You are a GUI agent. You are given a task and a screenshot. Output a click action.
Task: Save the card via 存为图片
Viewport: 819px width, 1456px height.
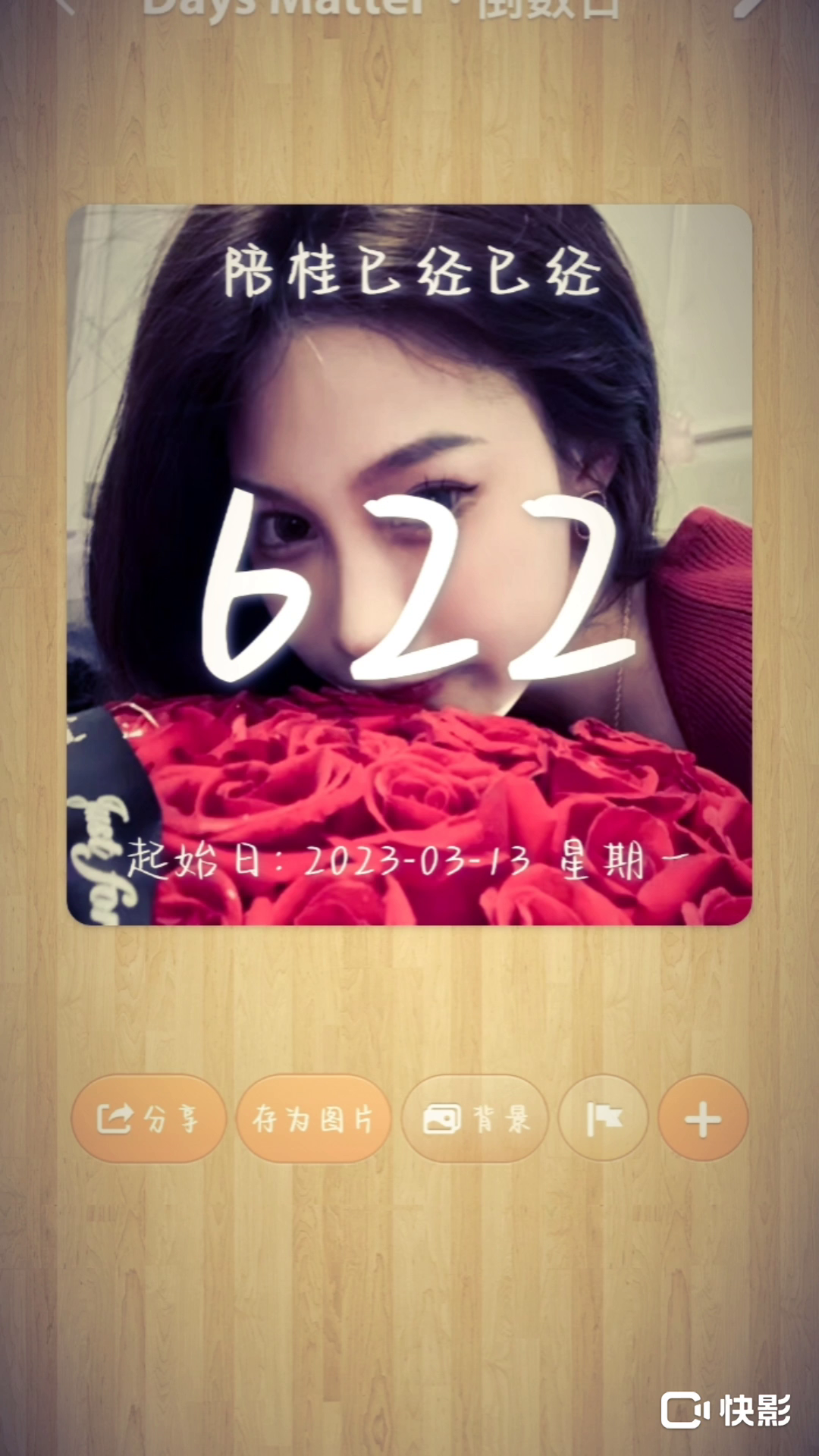point(313,1119)
